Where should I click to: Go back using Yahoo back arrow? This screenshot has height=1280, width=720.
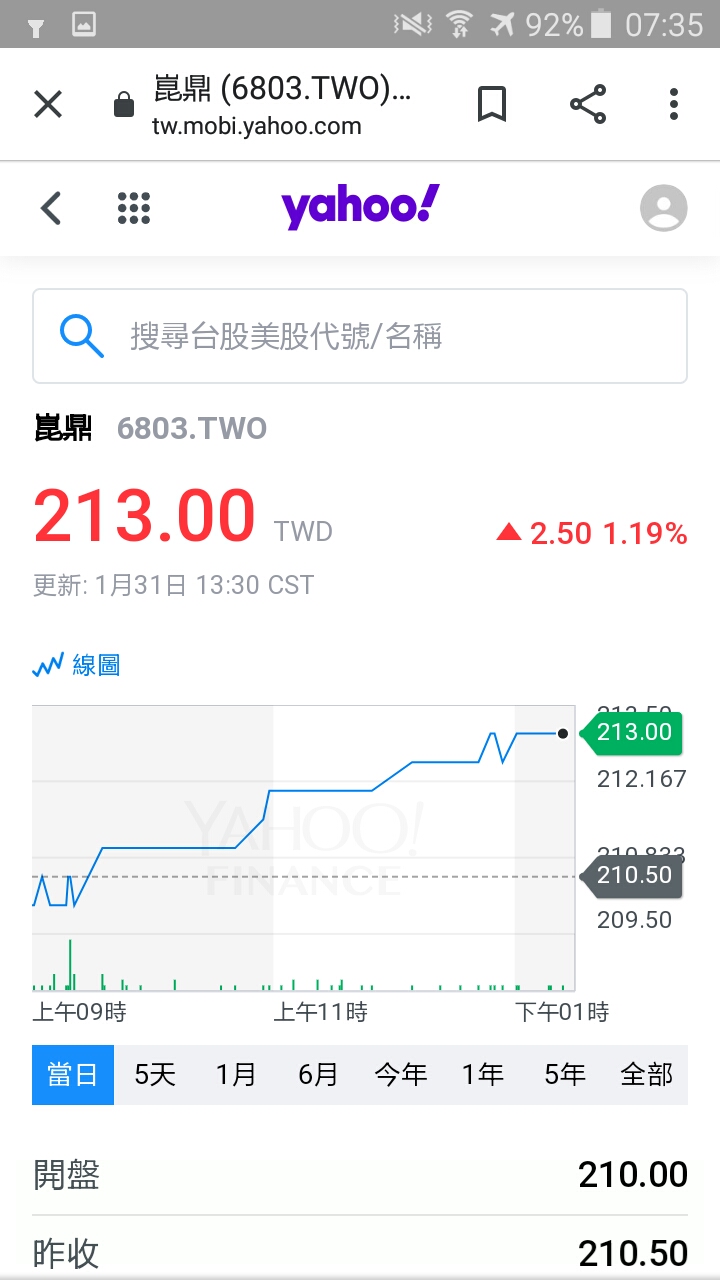[x=51, y=208]
